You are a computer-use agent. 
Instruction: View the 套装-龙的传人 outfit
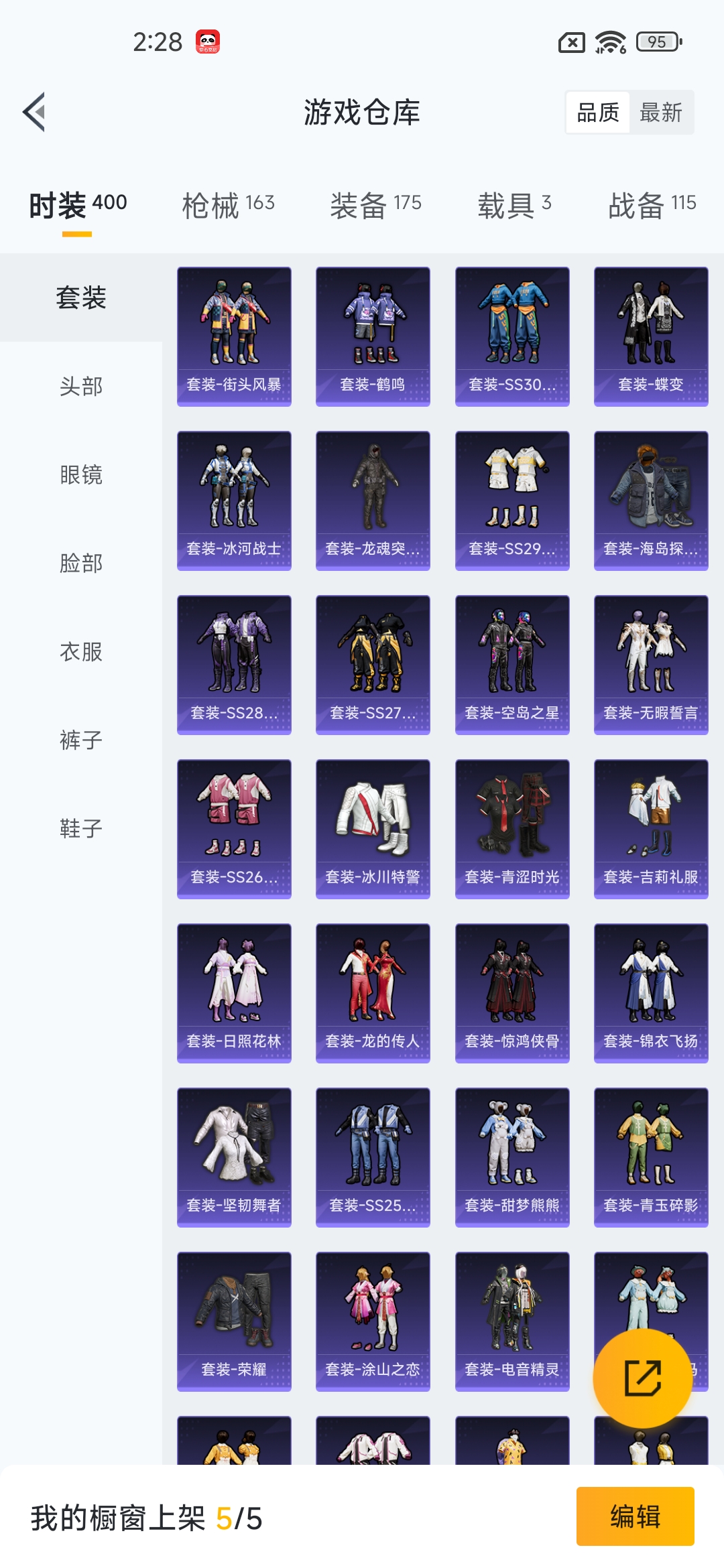[373, 993]
